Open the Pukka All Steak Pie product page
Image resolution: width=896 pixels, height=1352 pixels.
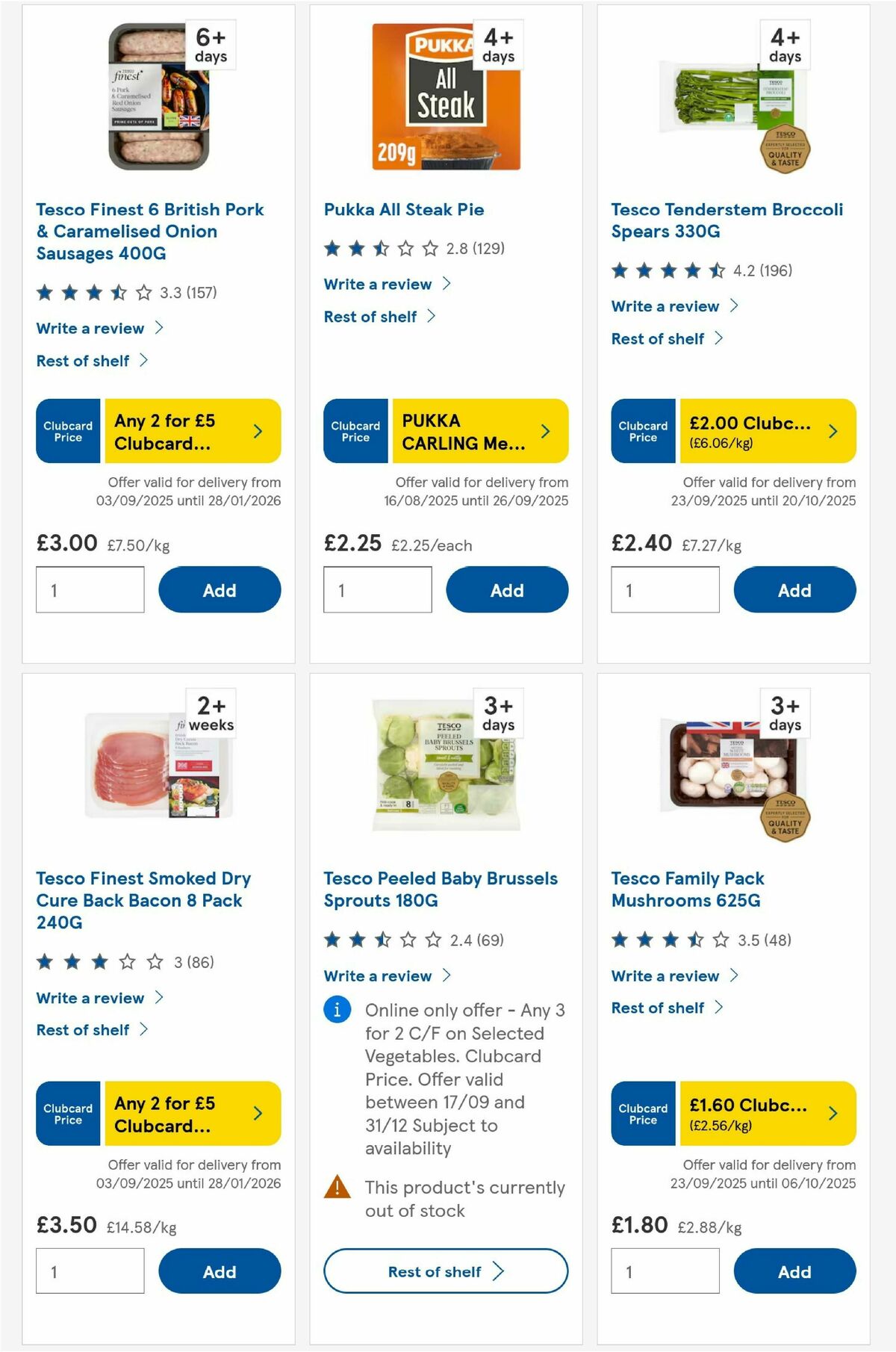pyautogui.click(x=404, y=210)
